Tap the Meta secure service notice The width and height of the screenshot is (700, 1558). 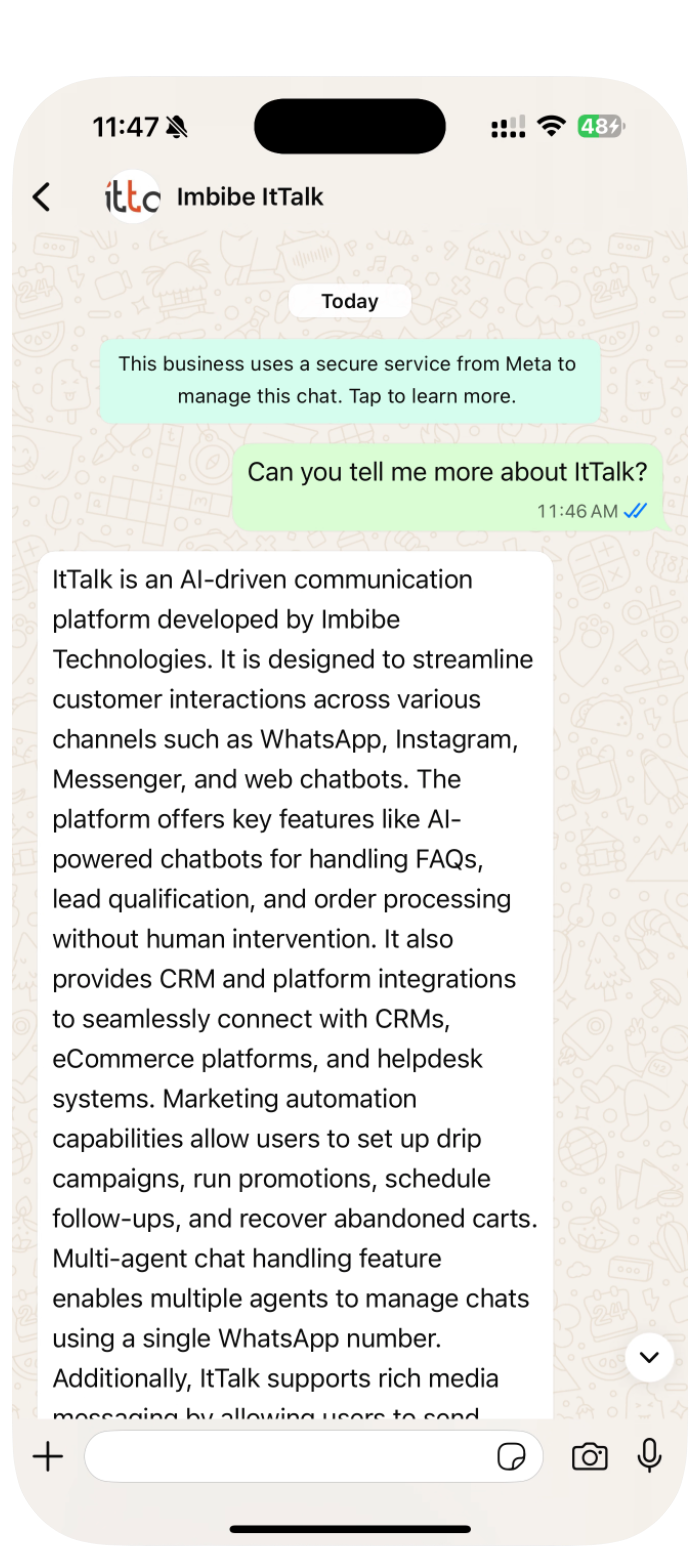349,380
